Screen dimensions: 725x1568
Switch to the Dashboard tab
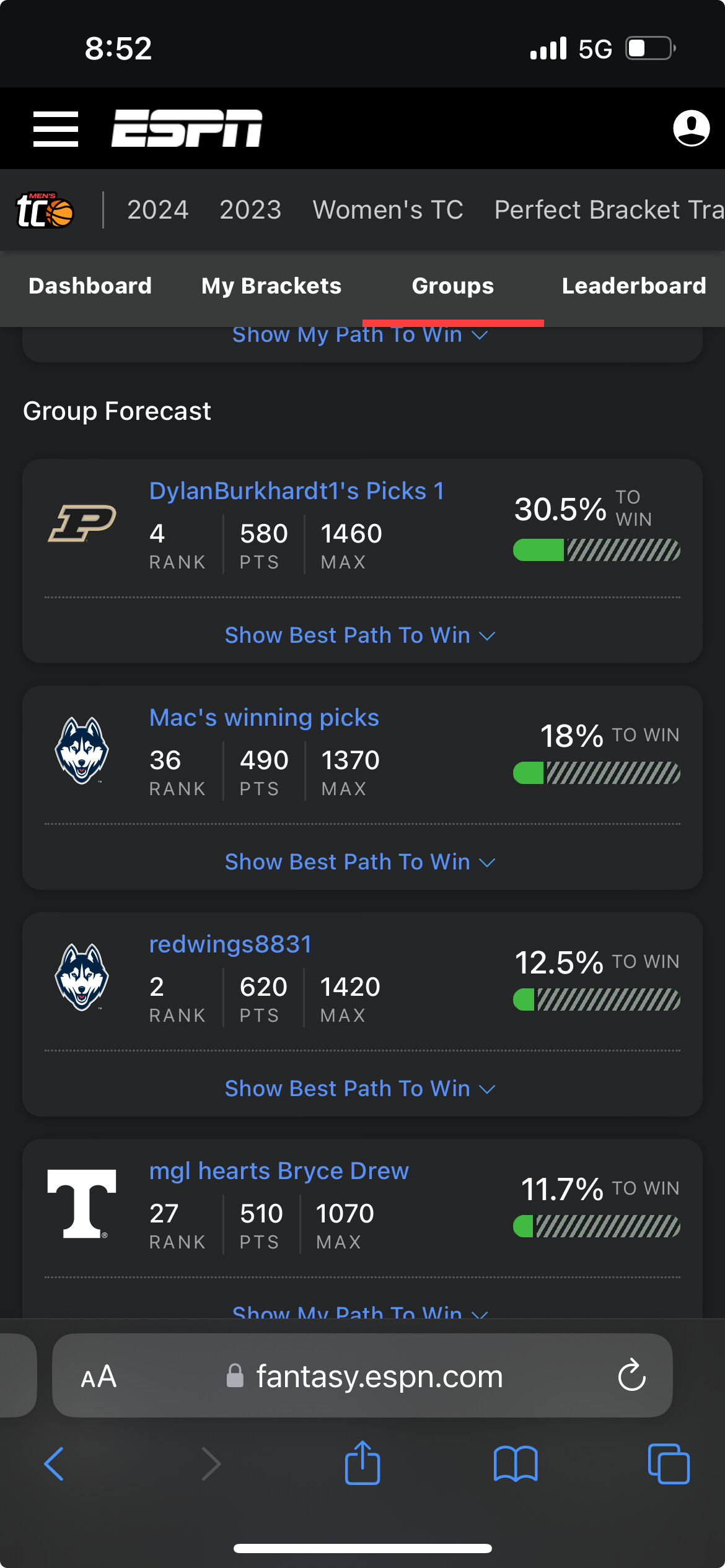90,286
